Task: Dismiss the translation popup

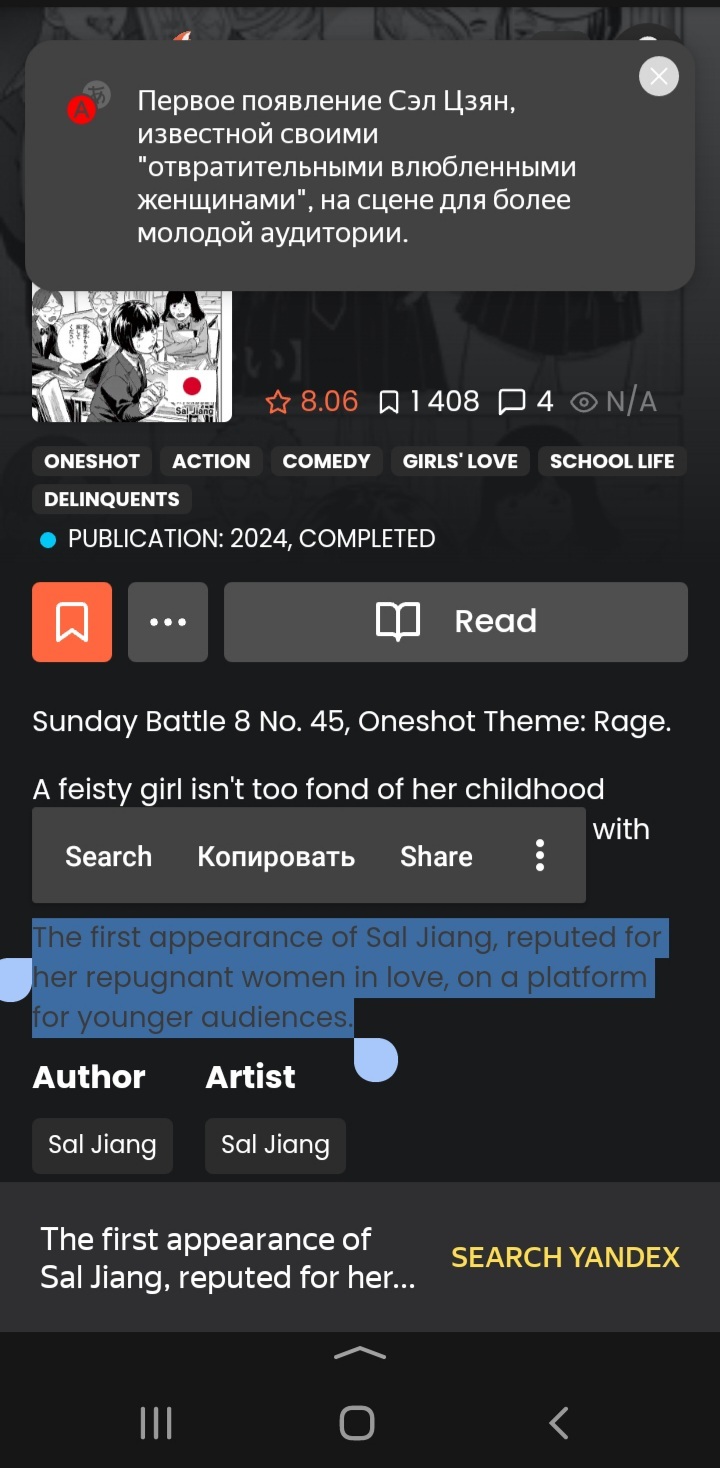Action: (x=658, y=76)
